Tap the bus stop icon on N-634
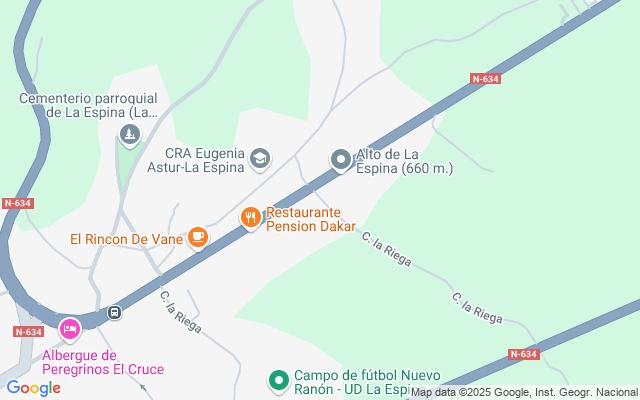640x400 pixels. point(114,313)
